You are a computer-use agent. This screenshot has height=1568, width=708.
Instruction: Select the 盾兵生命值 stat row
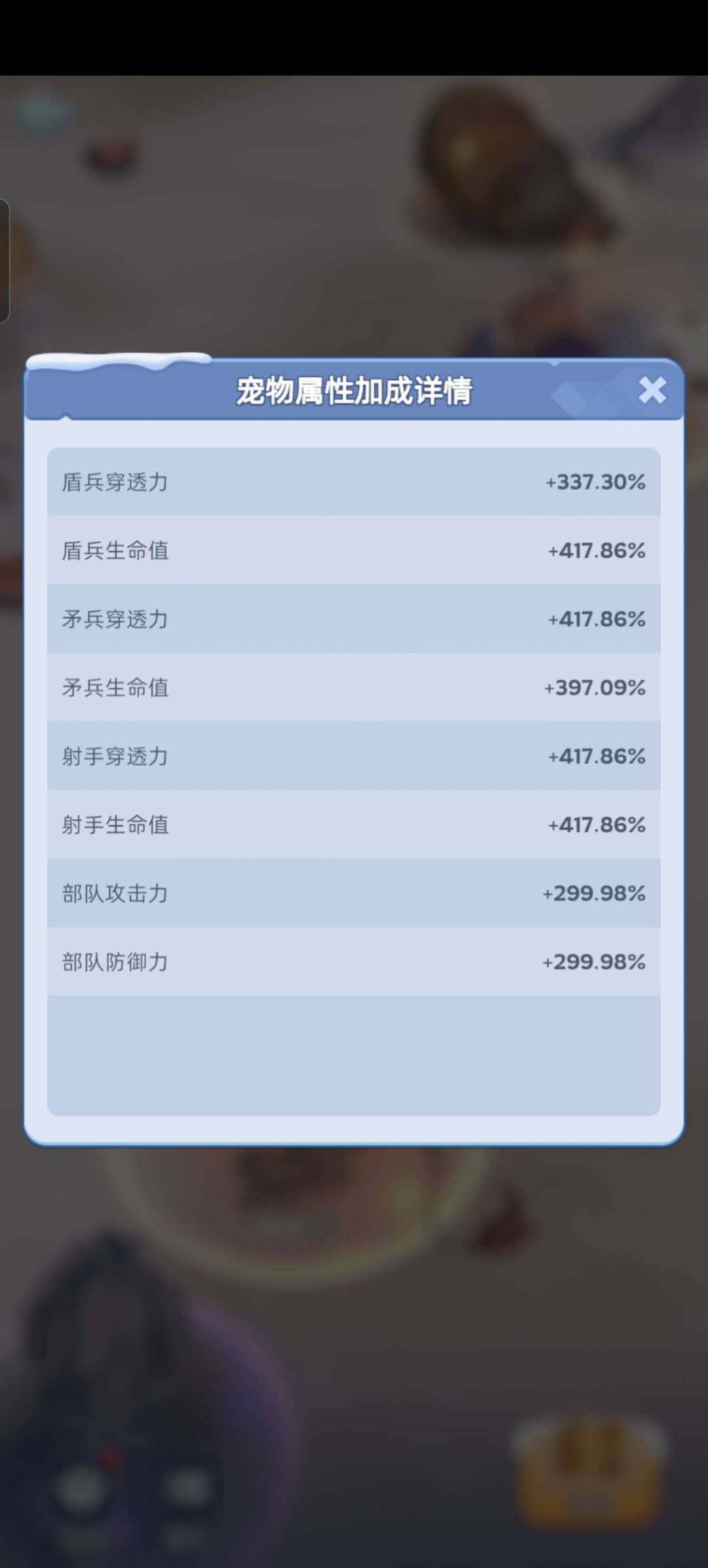354,551
